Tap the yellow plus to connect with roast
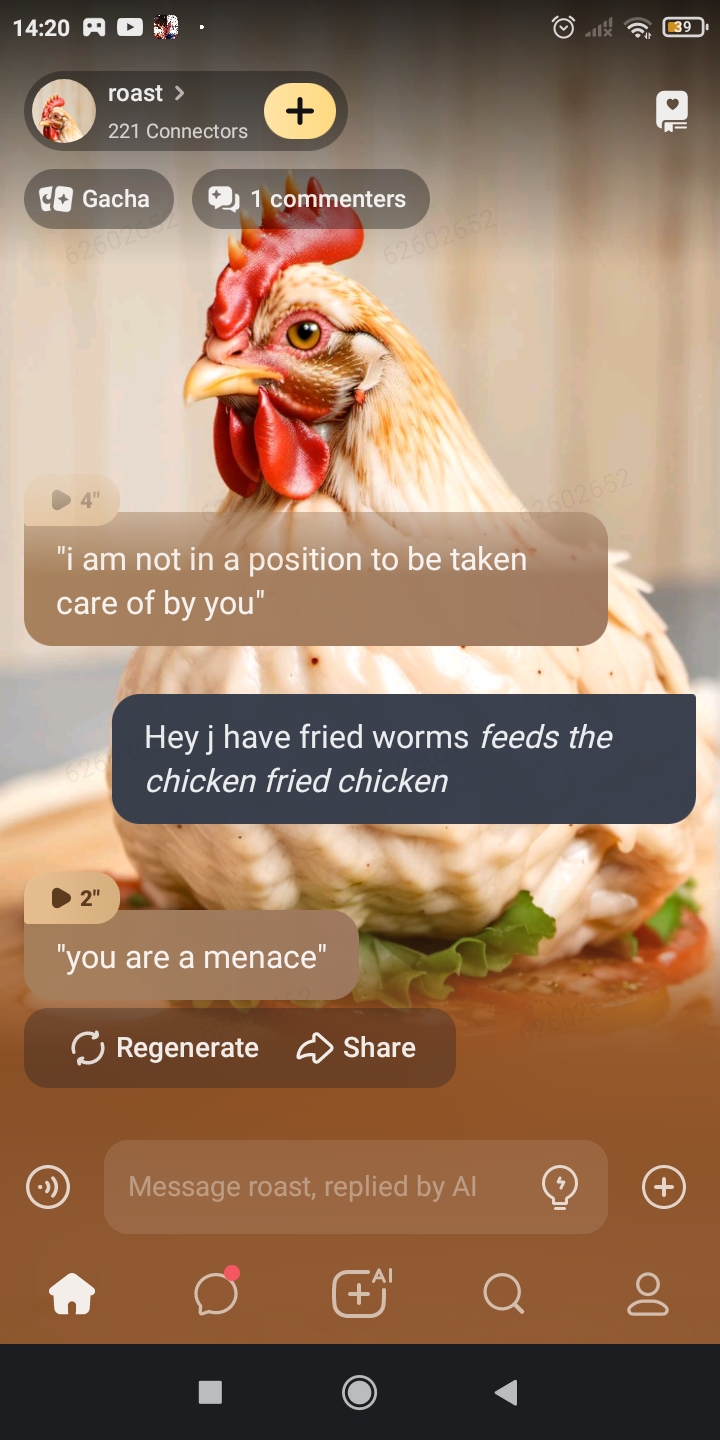The image size is (720, 1440). click(299, 111)
